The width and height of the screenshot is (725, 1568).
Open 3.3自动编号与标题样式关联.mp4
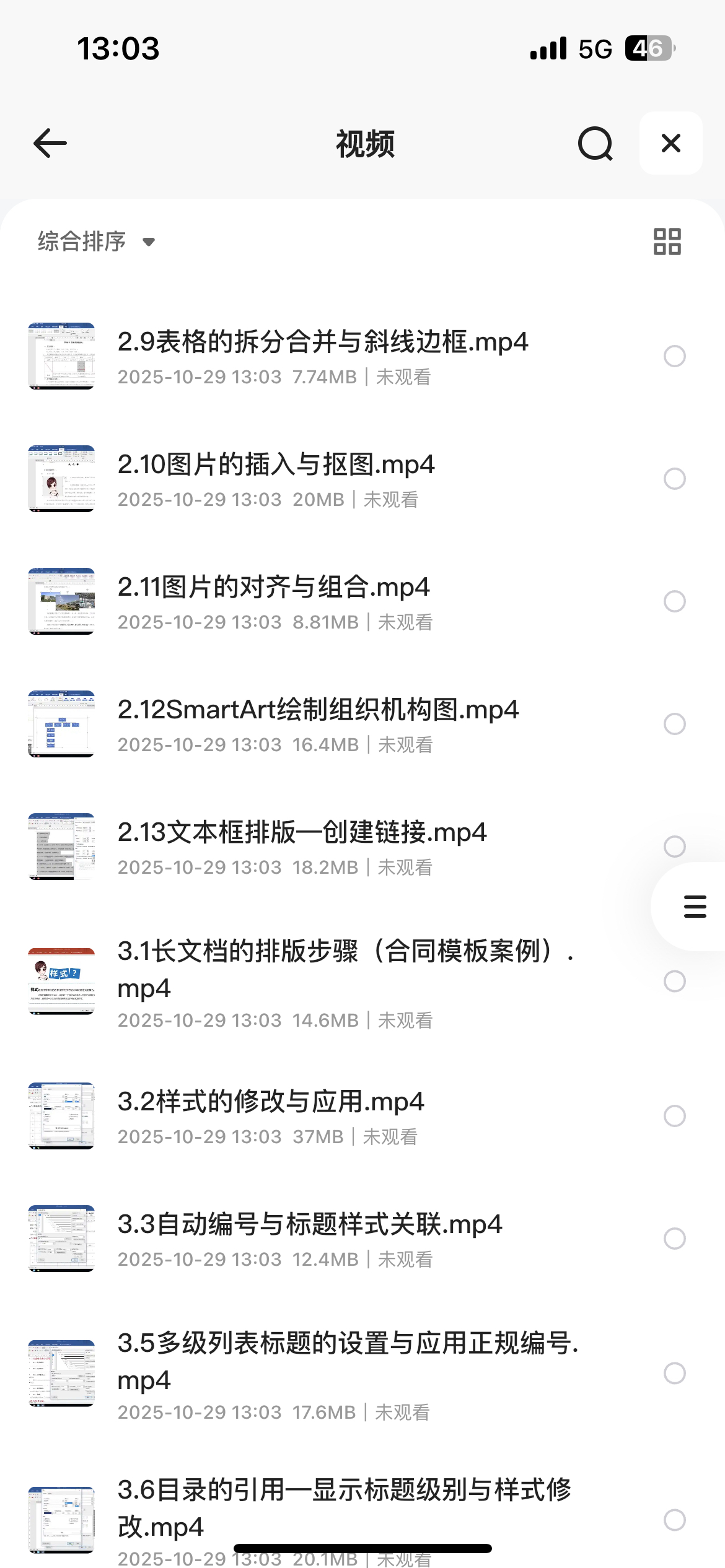tap(309, 1225)
